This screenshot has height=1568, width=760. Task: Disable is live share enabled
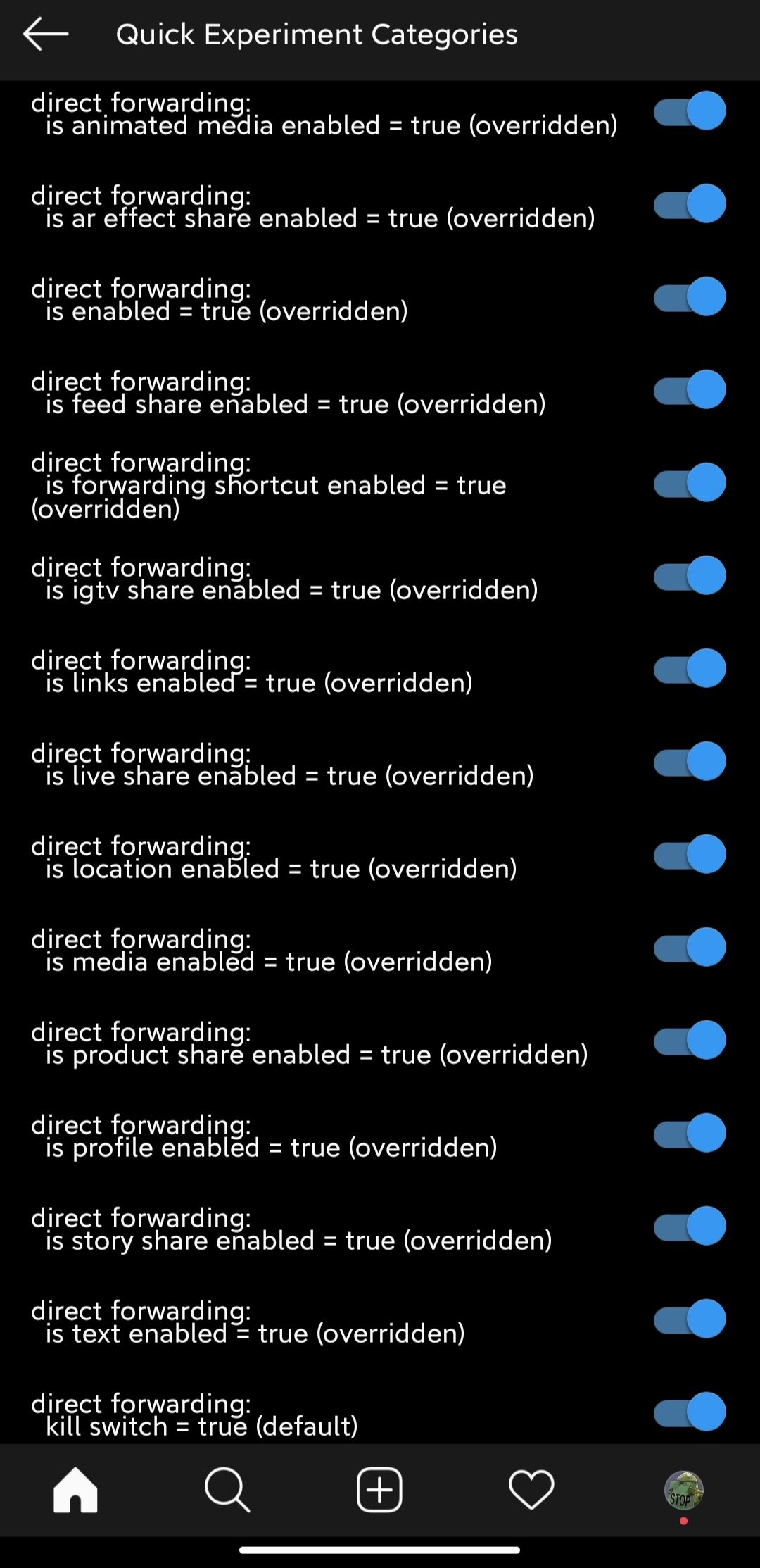[689, 762]
